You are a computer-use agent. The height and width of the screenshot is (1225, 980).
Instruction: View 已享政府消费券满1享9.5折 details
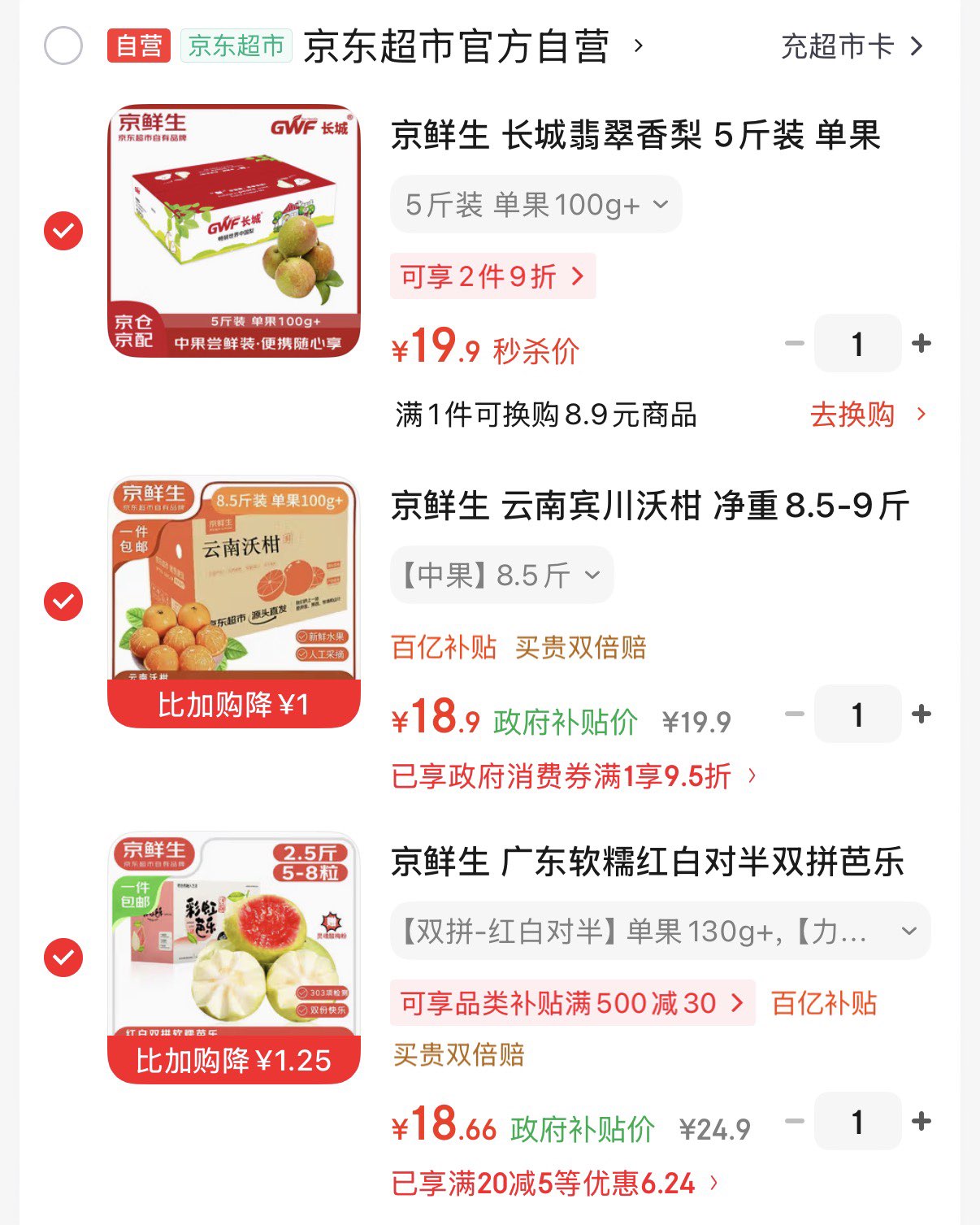click(573, 776)
